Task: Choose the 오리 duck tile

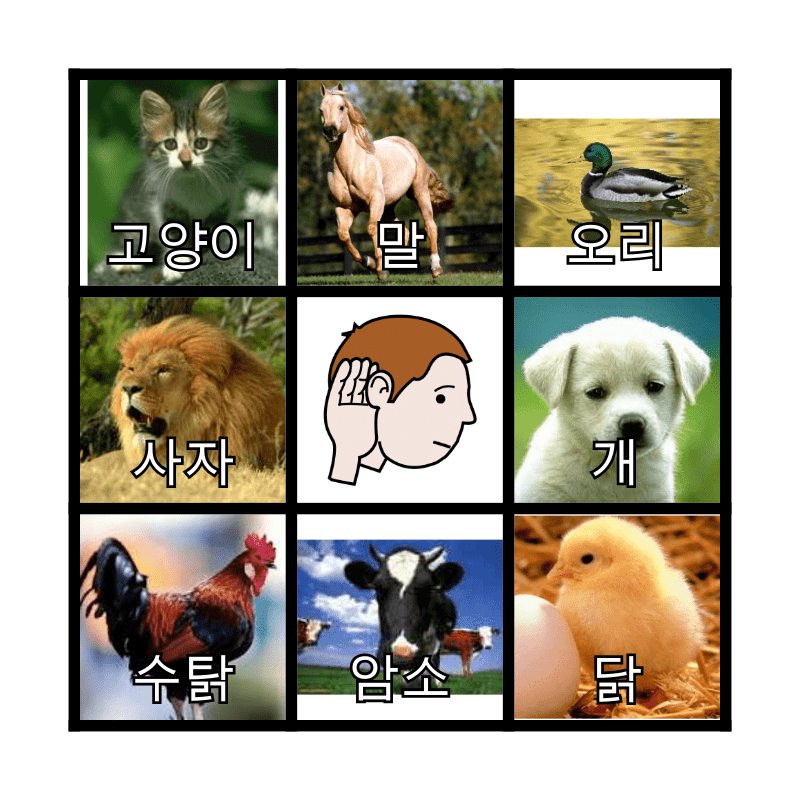Action: [x=617, y=183]
